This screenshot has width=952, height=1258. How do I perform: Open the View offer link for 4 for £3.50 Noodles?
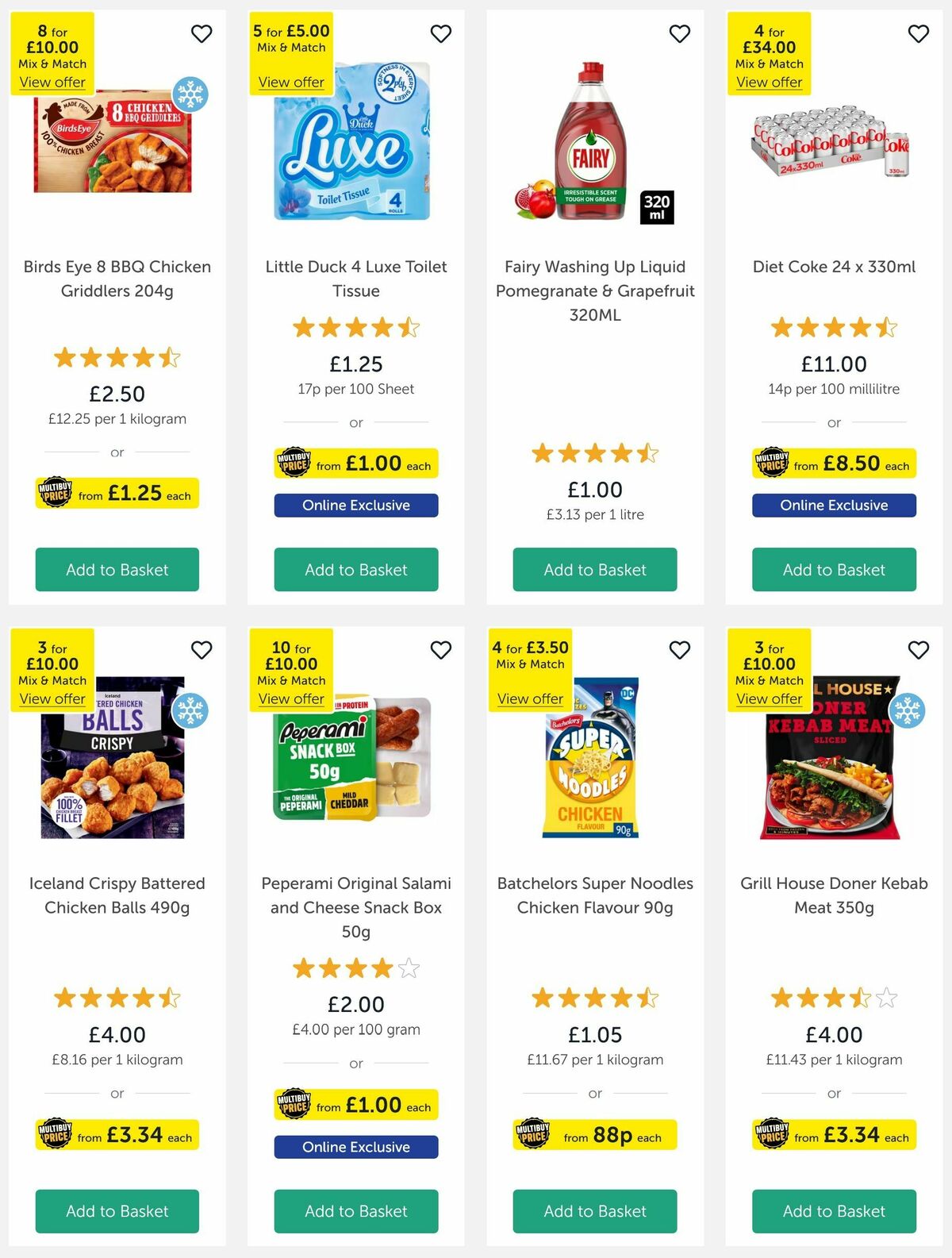click(x=529, y=698)
